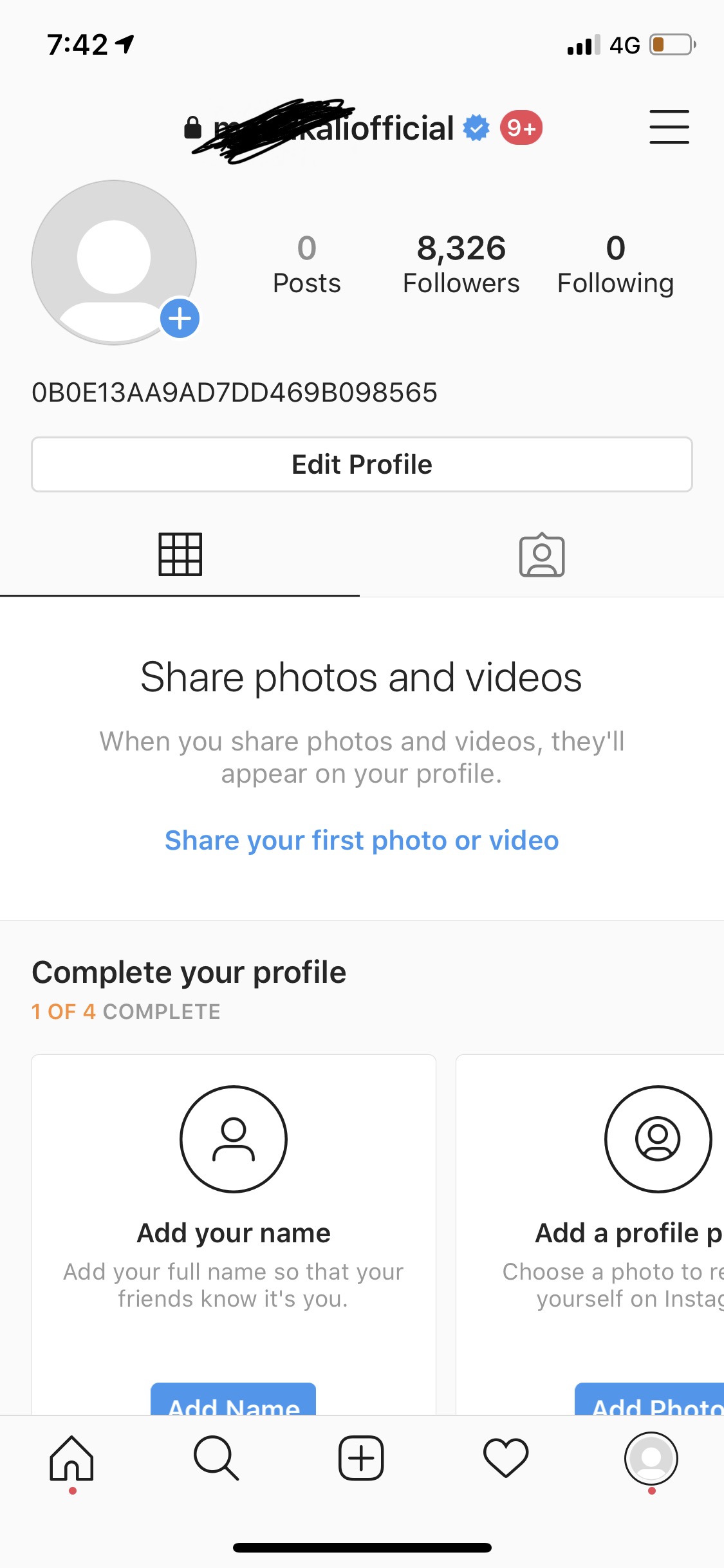
Task: Open the Edit Profile button
Action: pyautogui.click(x=362, y=465)
